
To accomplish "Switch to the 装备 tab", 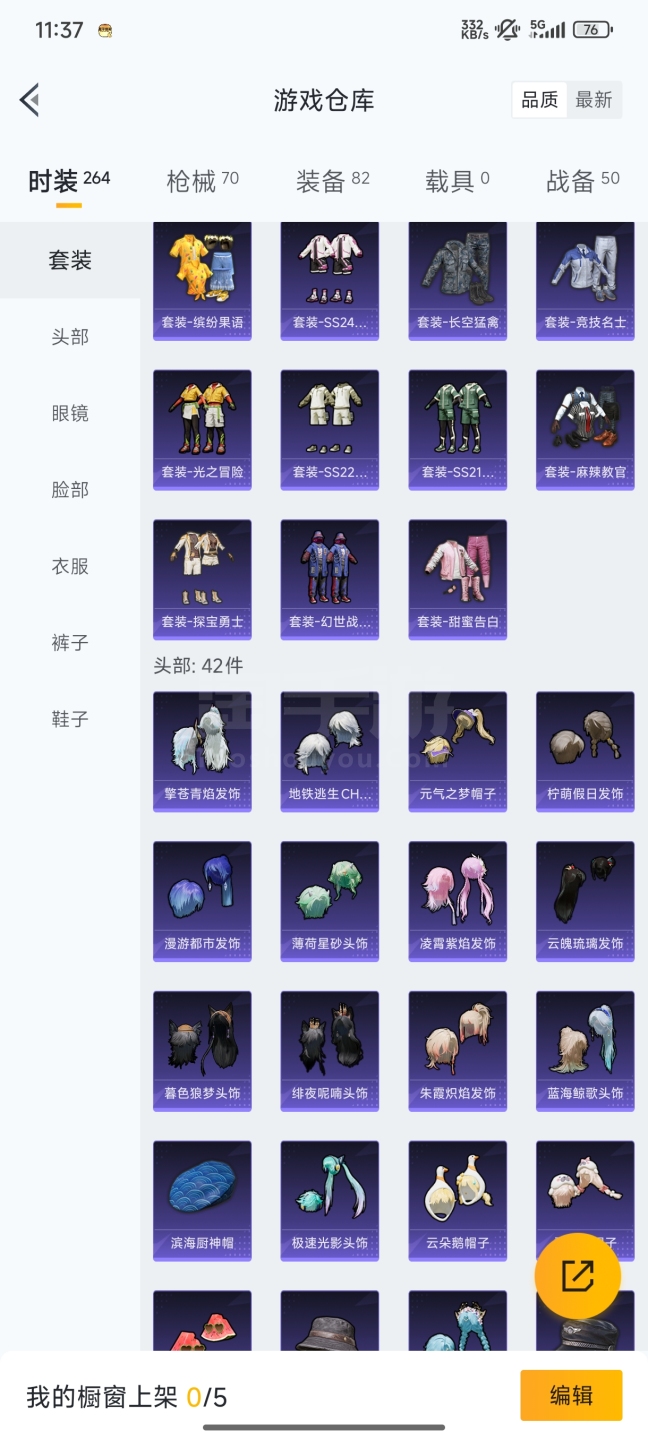I will click(x=333, y=181).
